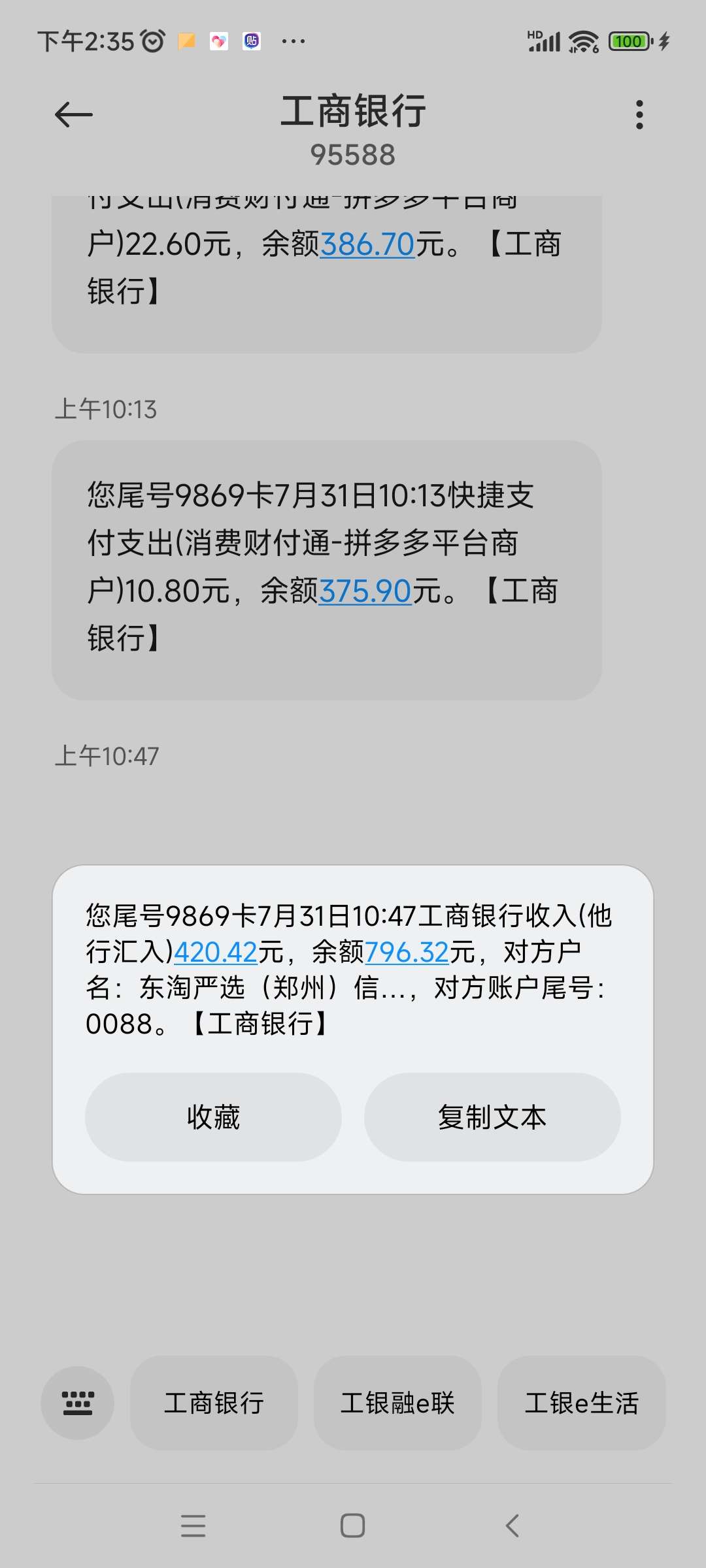The image size is (706, 1568).
Task: Open the recent apps view
Action: [x=193, y=1526]
